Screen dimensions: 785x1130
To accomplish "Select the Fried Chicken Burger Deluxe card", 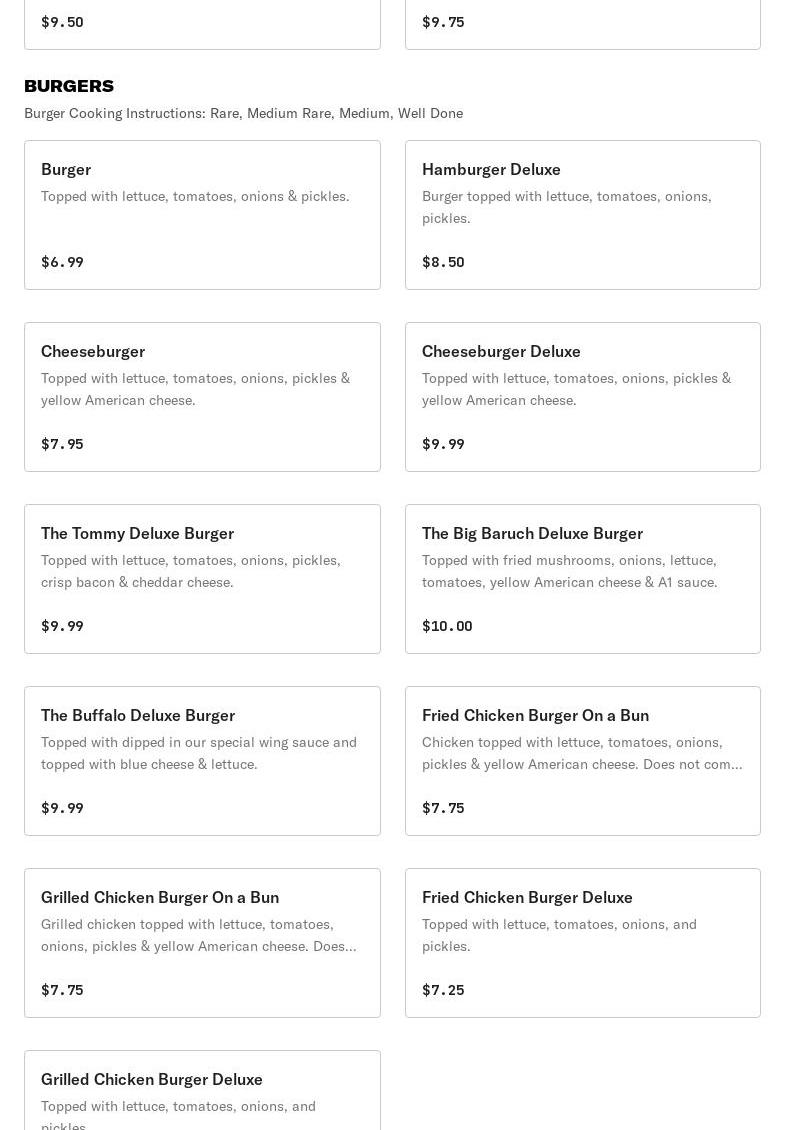I will coord(582,943).
